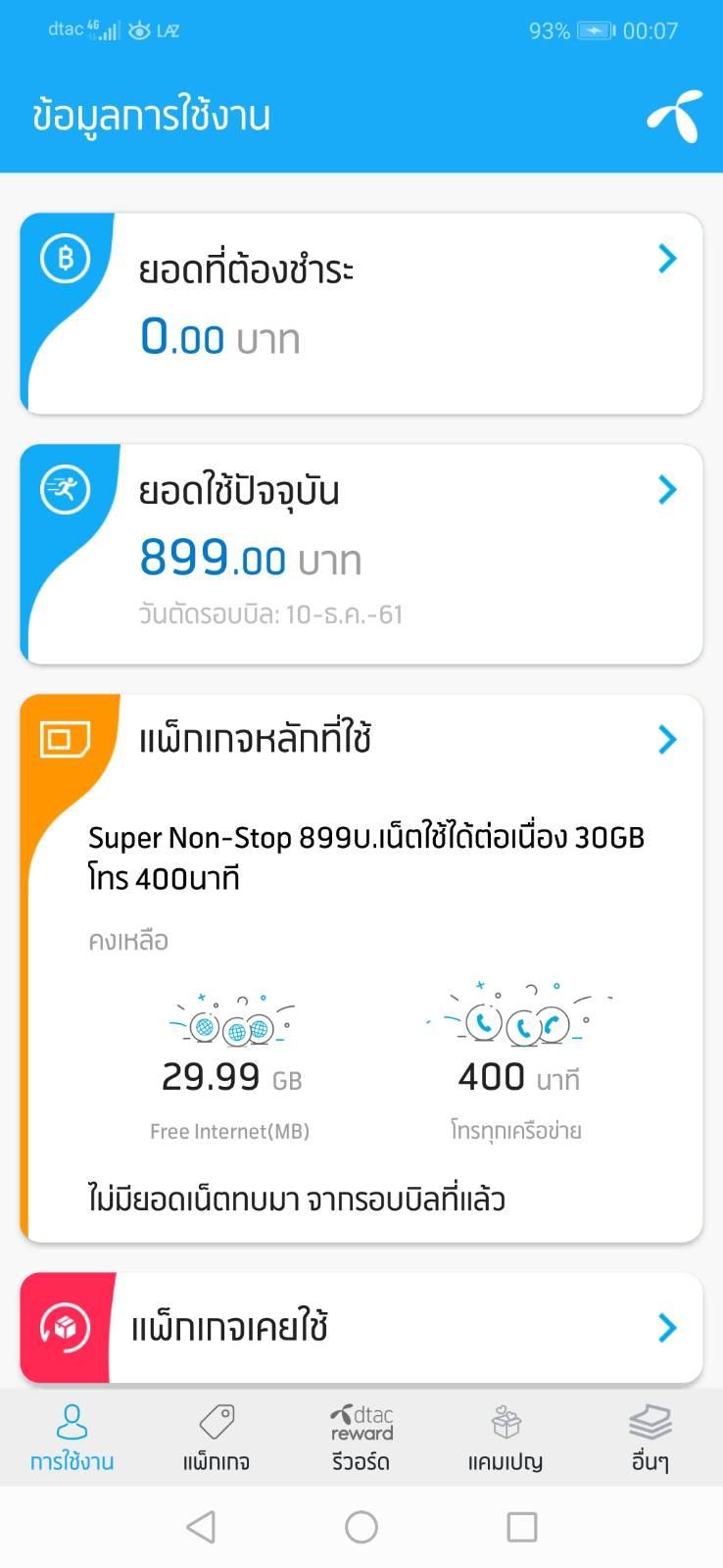The width and height of the screenshot is (723, 1568).
Task: Go to the system home screen
Action: point(361,1527)
